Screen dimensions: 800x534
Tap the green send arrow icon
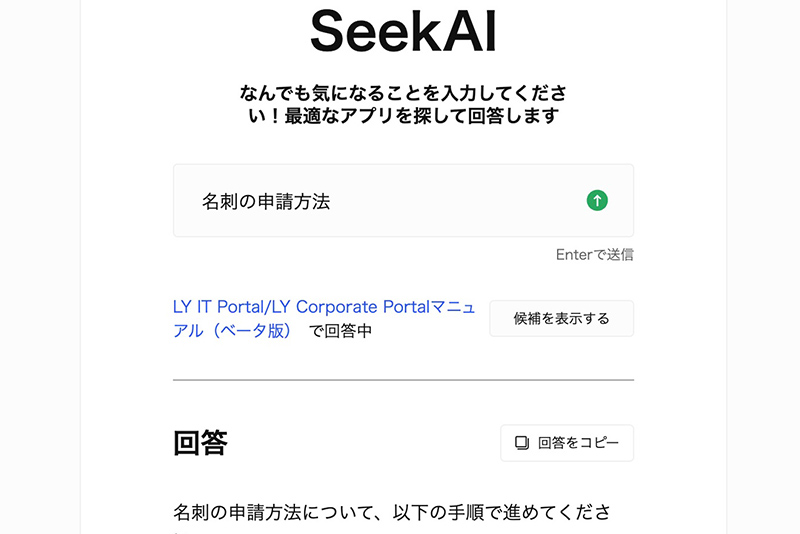pyautogui.click(x=597, y=201)
